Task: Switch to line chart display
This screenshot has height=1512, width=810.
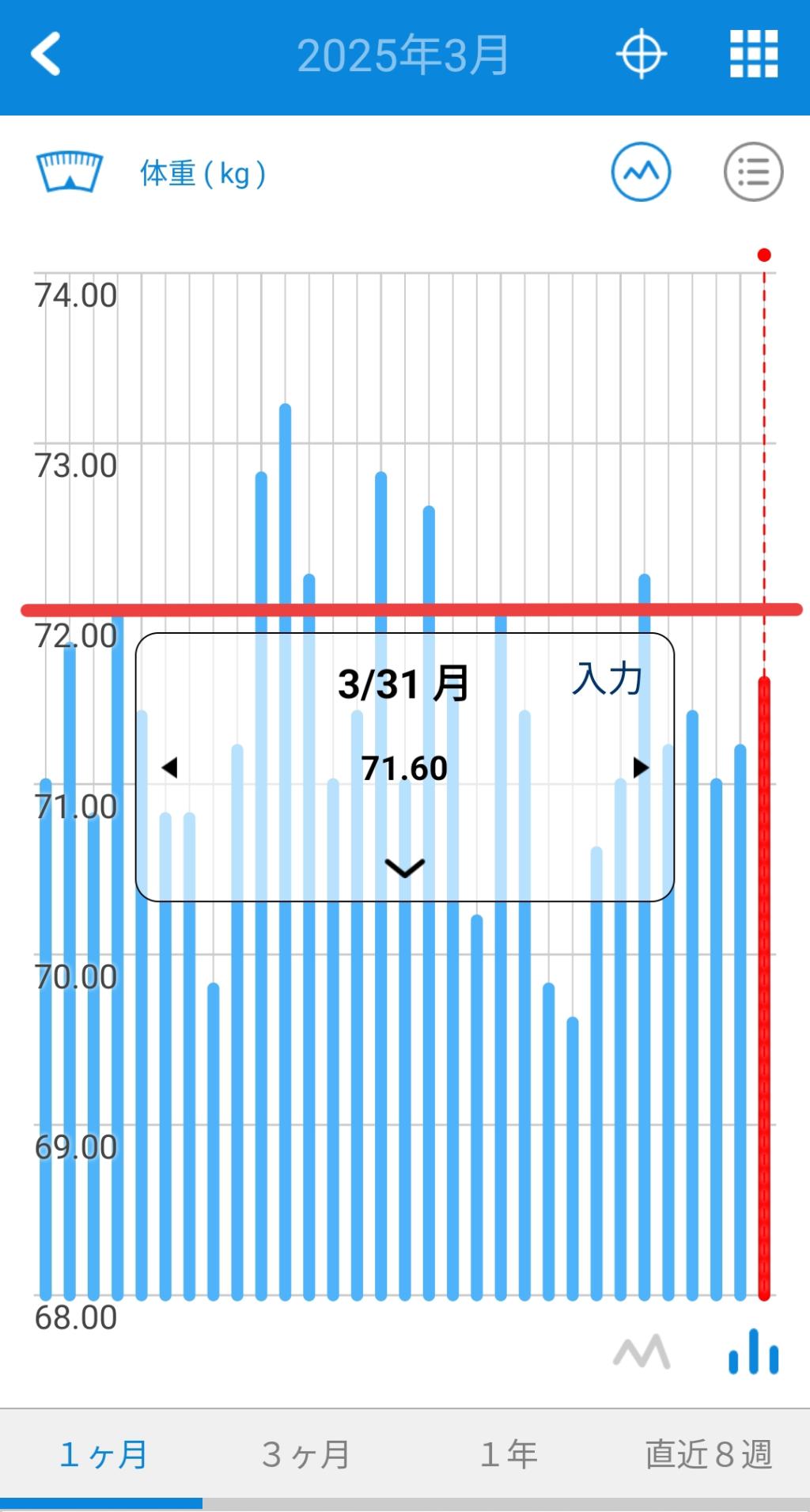Action: [x=642, y=1352]
